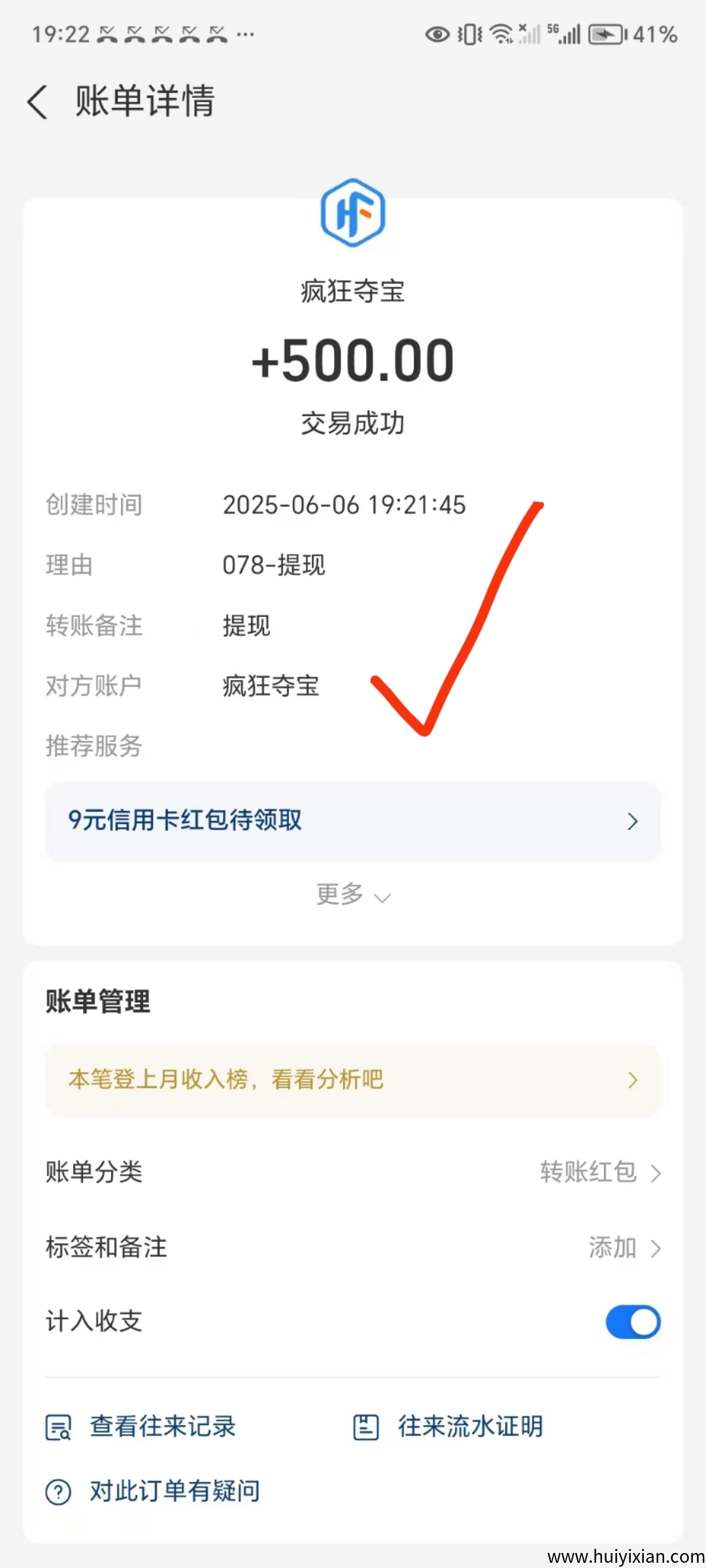Turn off the 计入收支 switch
This screenshot has height=1568, width=706.
632,1322
